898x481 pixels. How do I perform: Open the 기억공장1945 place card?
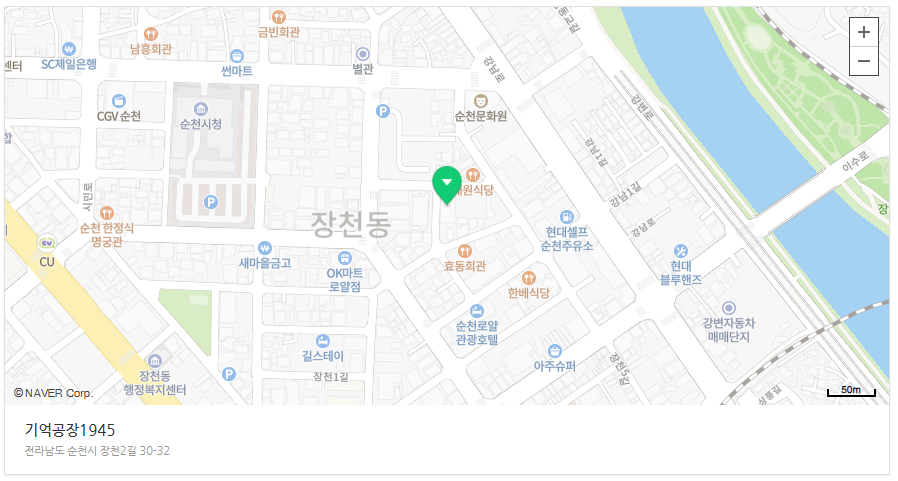pyautogui.click(x=71, y=430)
